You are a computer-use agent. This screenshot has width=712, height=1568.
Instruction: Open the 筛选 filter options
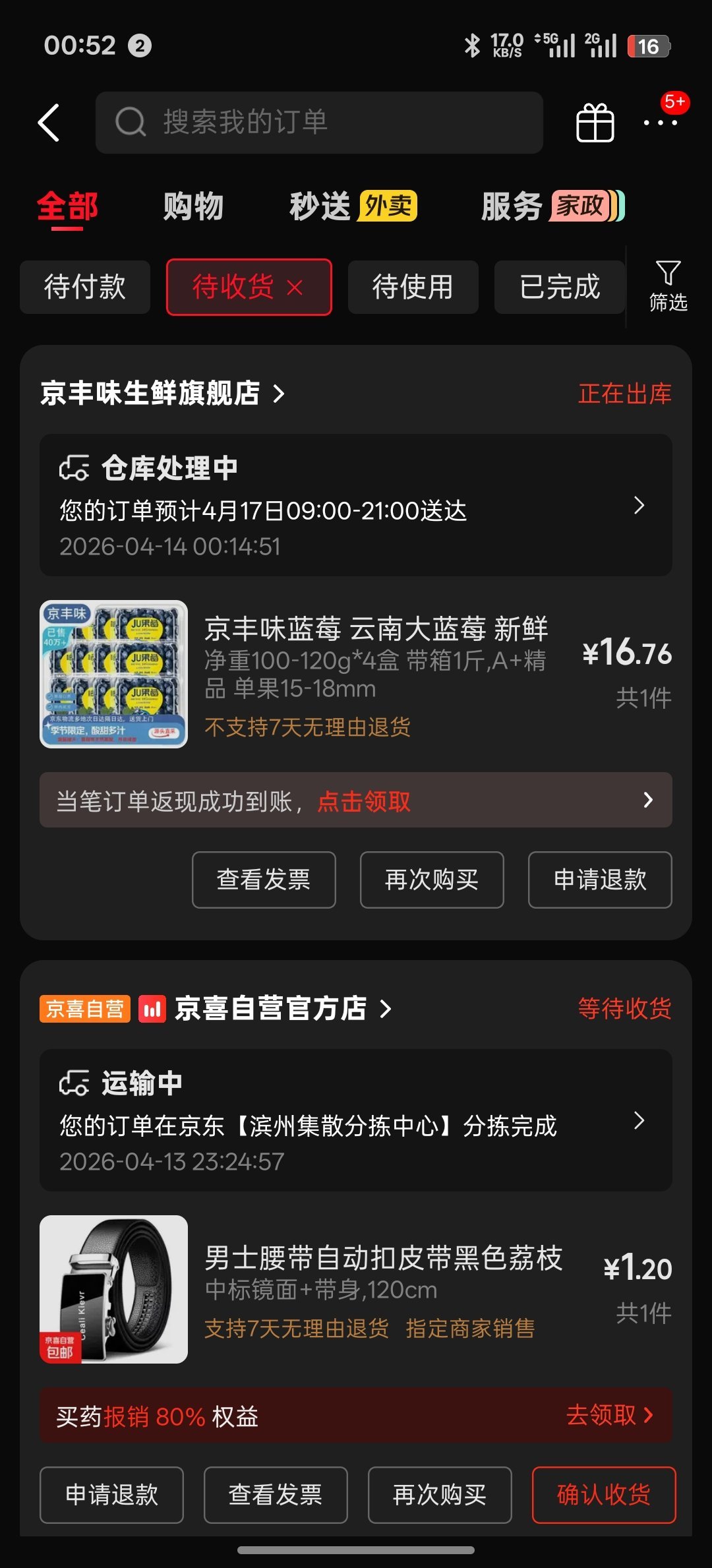coord(668,286)
